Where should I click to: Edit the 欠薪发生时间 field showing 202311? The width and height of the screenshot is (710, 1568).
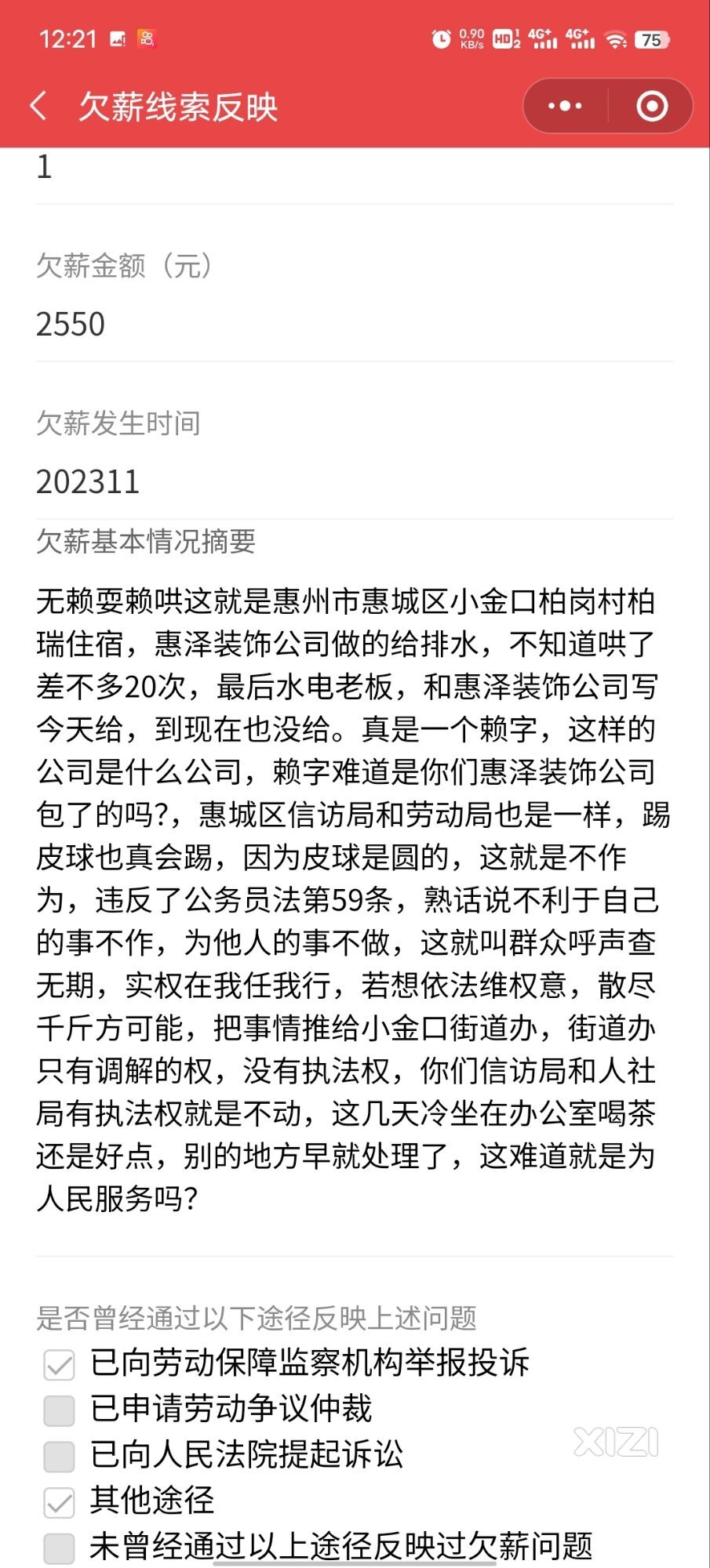(x=355, y=481)
